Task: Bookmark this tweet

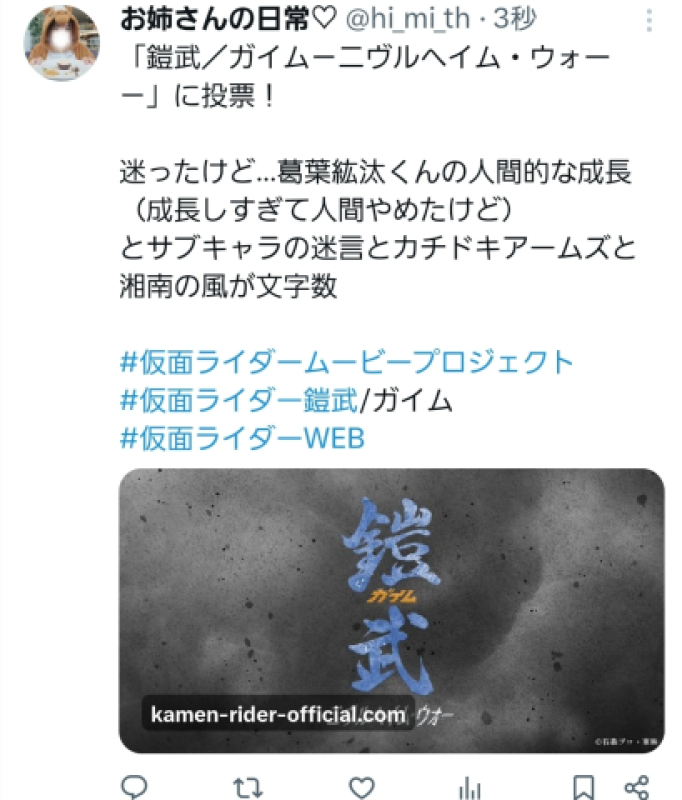Action: (586, 784)
